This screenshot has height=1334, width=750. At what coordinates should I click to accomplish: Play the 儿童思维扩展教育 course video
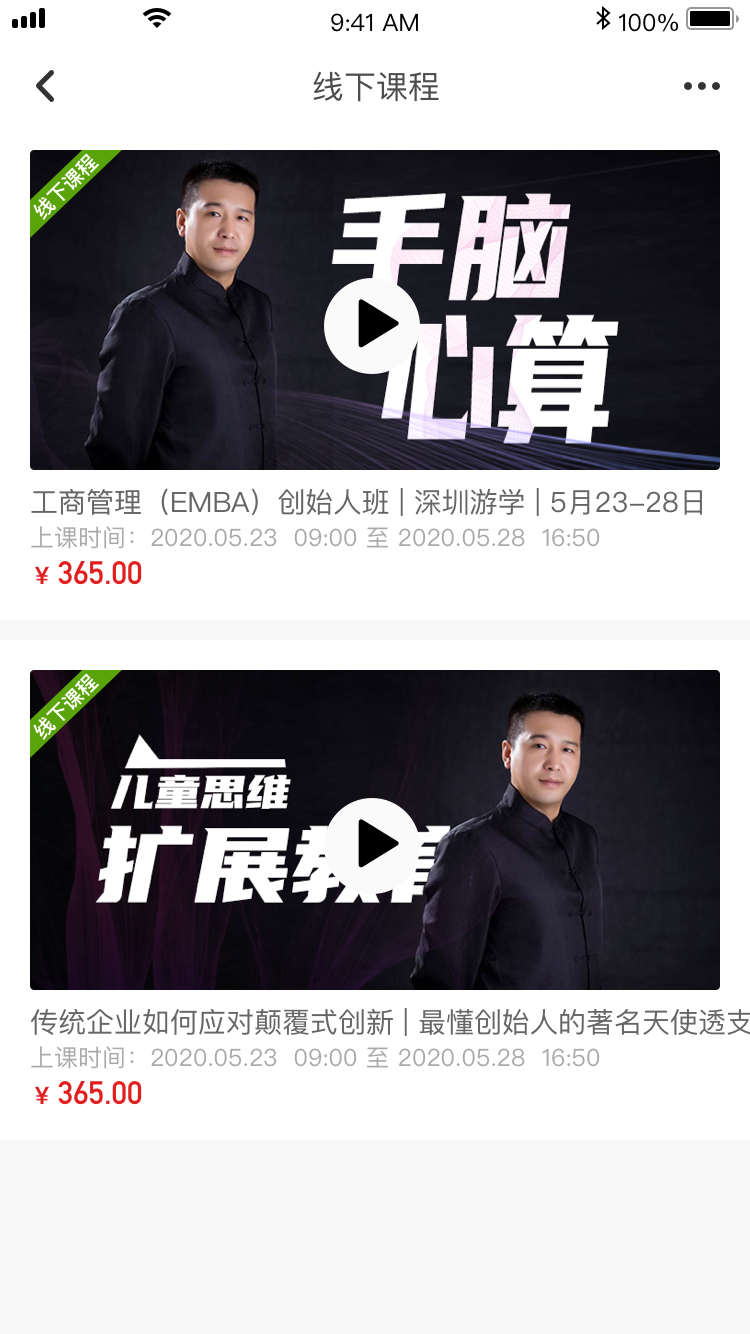coord(373,845)
